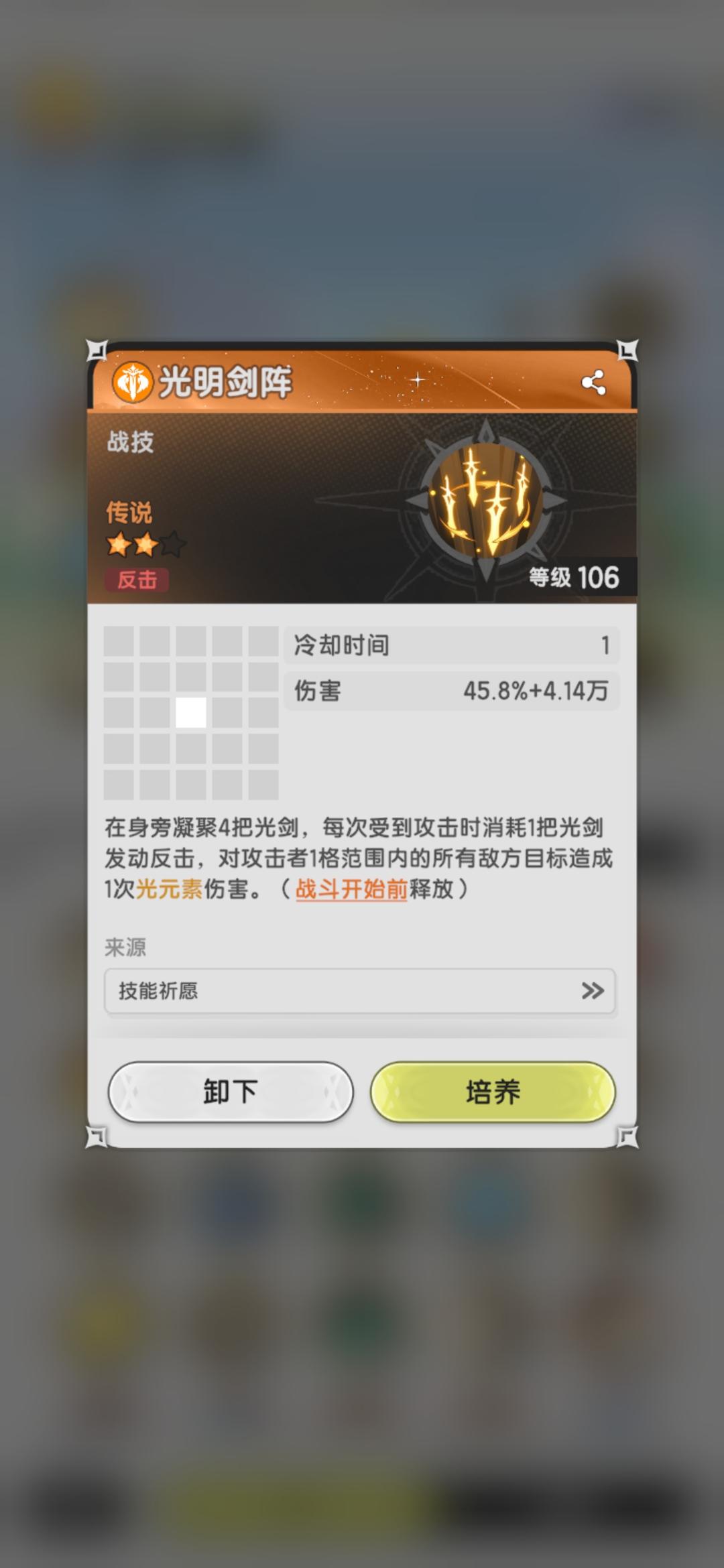
Task: Click the double-arrow next to 技能祈愿
Action: [x=593, y=992]
